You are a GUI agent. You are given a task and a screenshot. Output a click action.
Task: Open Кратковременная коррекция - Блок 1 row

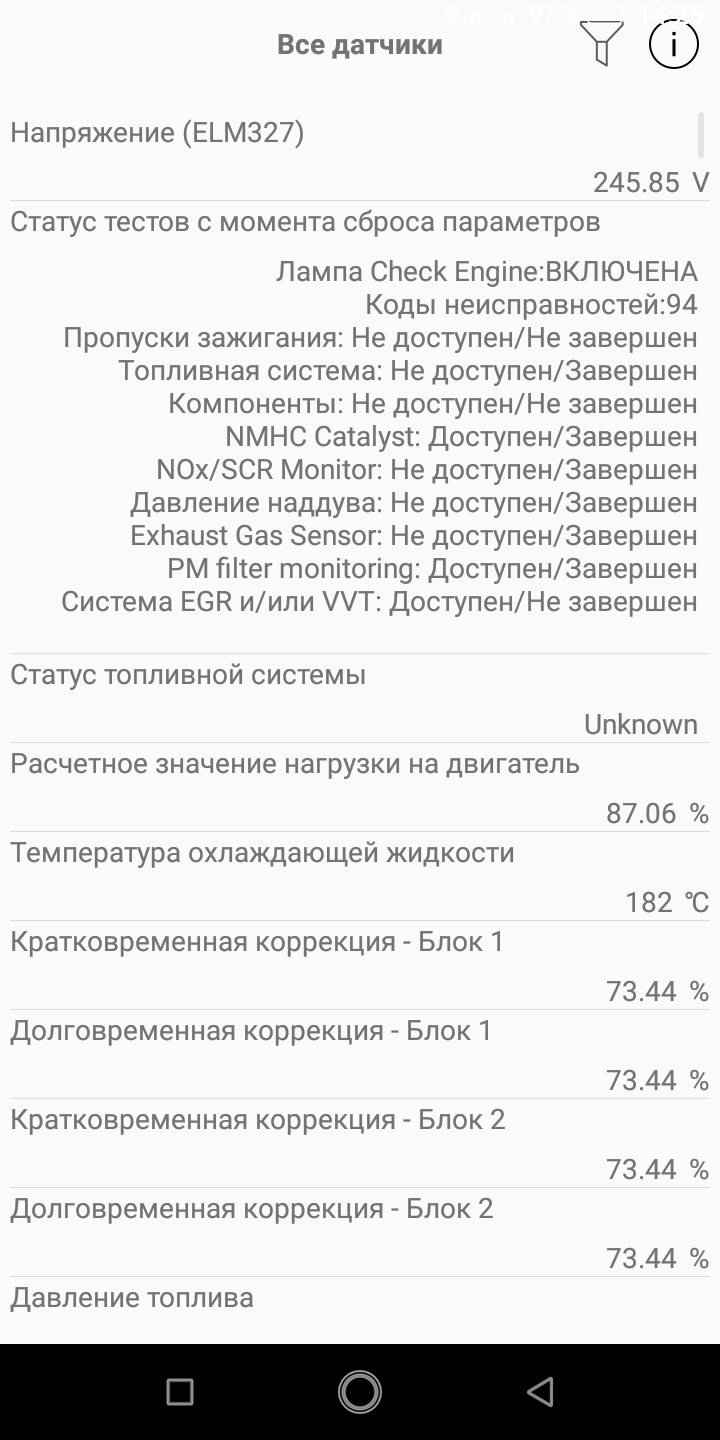(360, 965)
